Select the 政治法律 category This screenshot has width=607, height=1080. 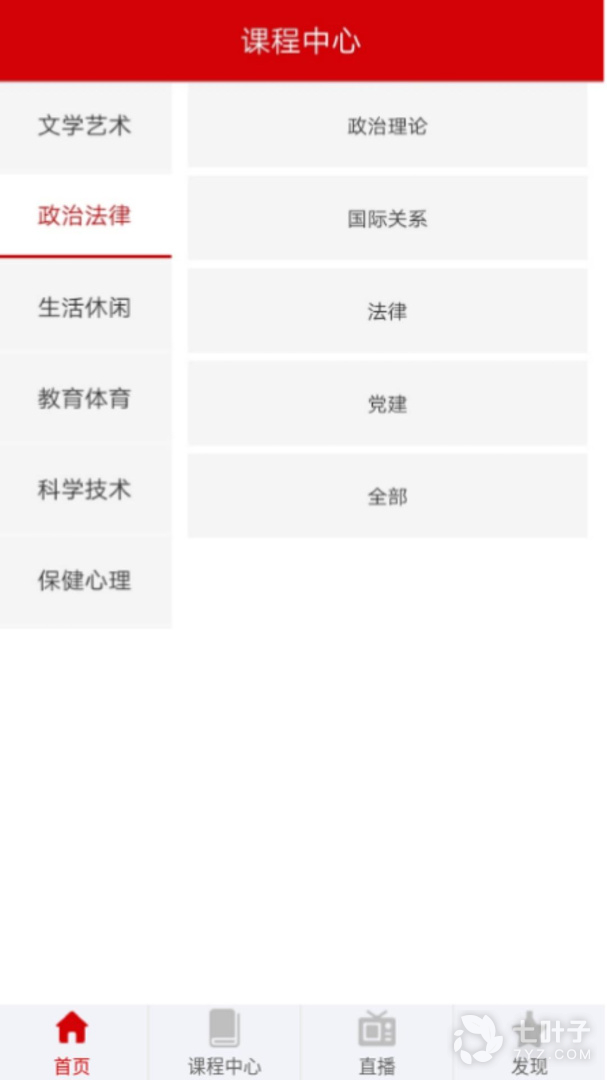pyautogui.click(x=85, y=216)
